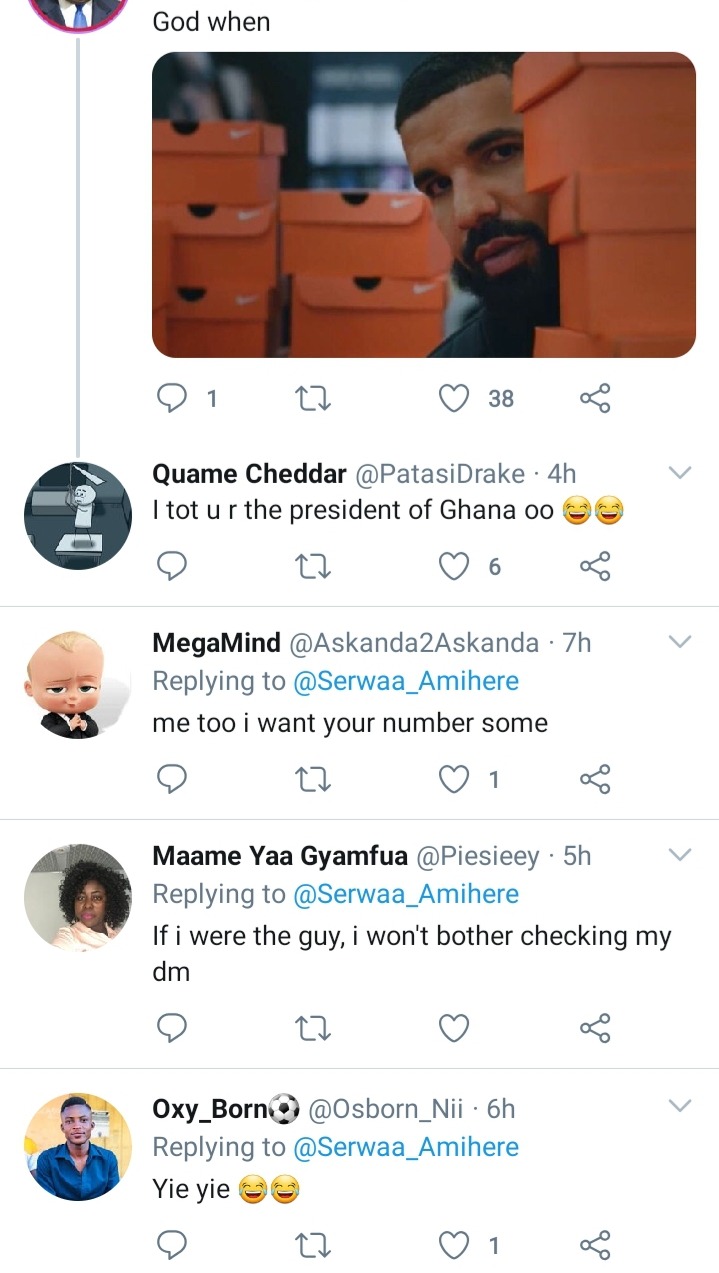Retweet the "God when" tweet
This screenshot has height=1273, width=719.
pyautogui.click(x=314, y=398)
